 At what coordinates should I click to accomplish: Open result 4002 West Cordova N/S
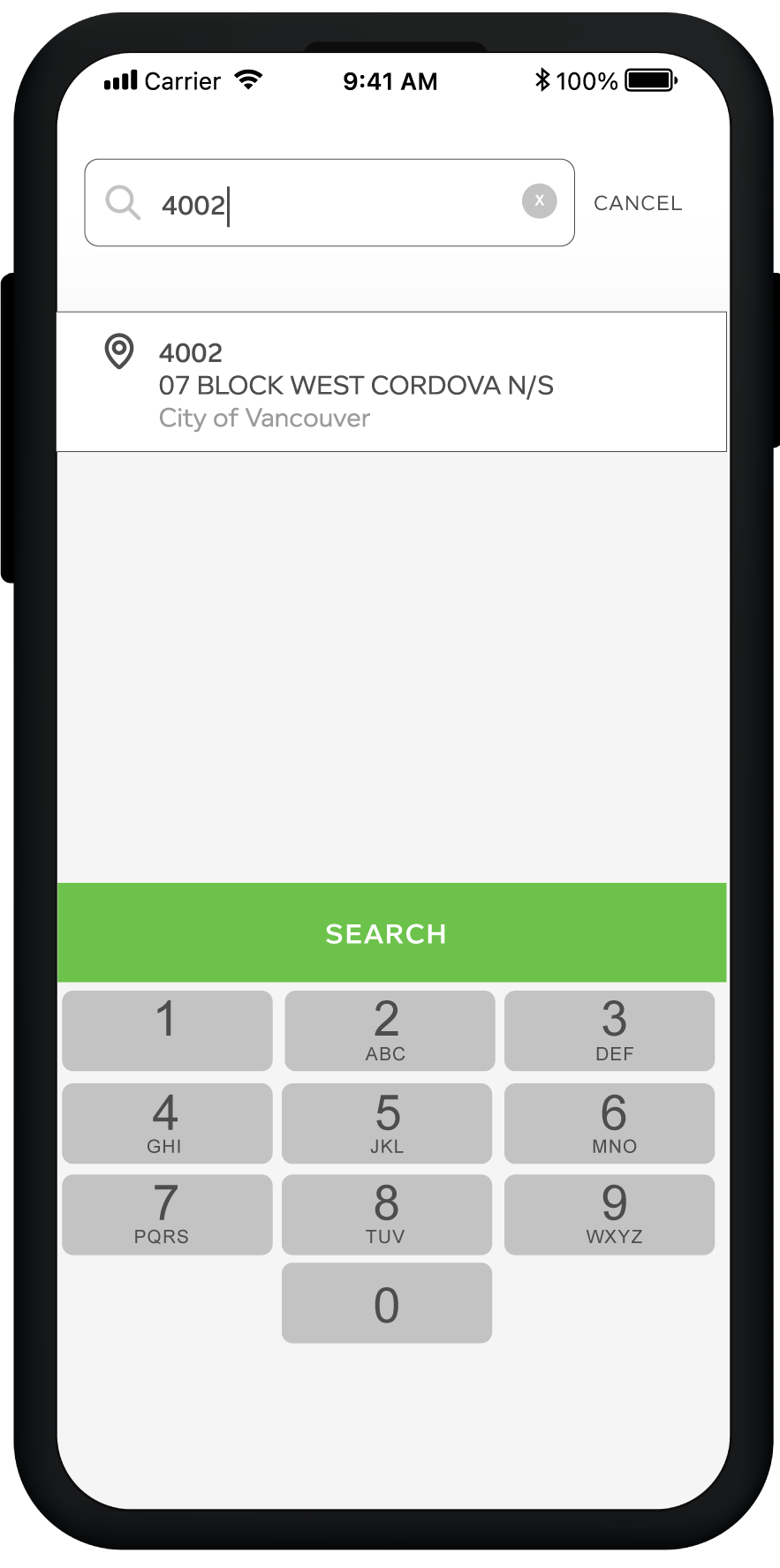point(391,382)
